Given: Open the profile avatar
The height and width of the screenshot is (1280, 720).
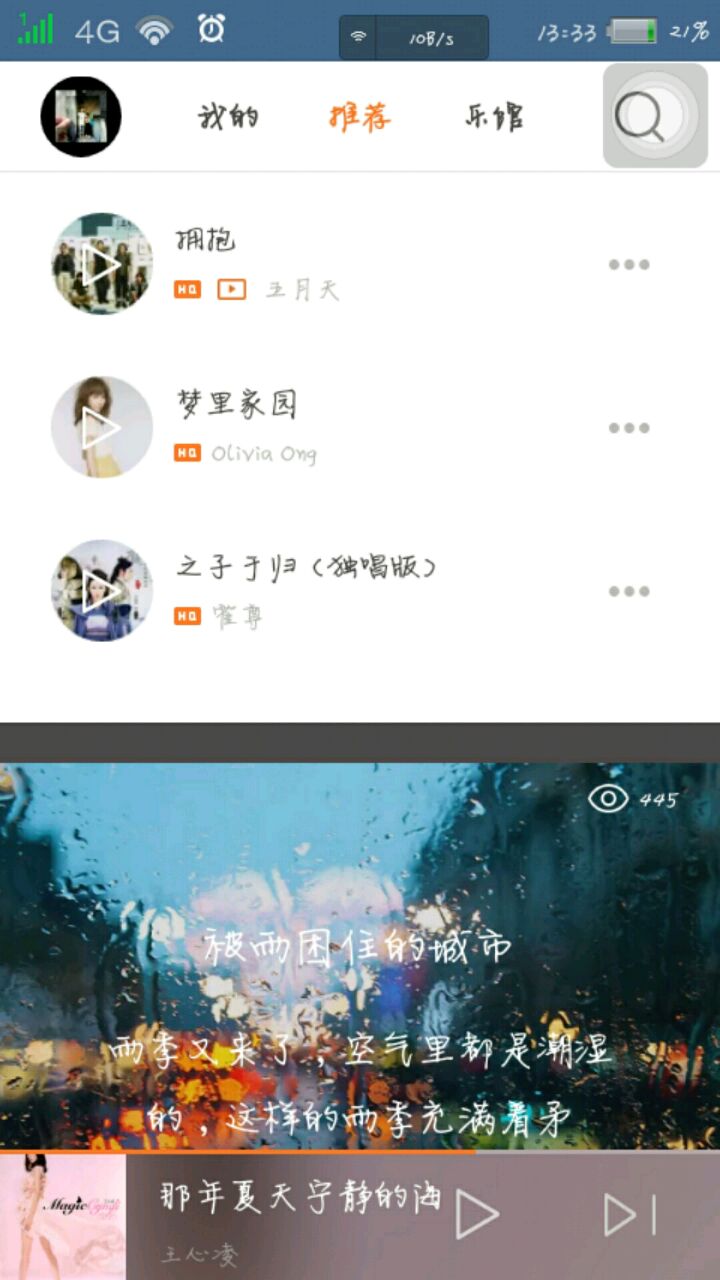Looking at the screenshot, I should pyautogui.click(x=81, y=117).
